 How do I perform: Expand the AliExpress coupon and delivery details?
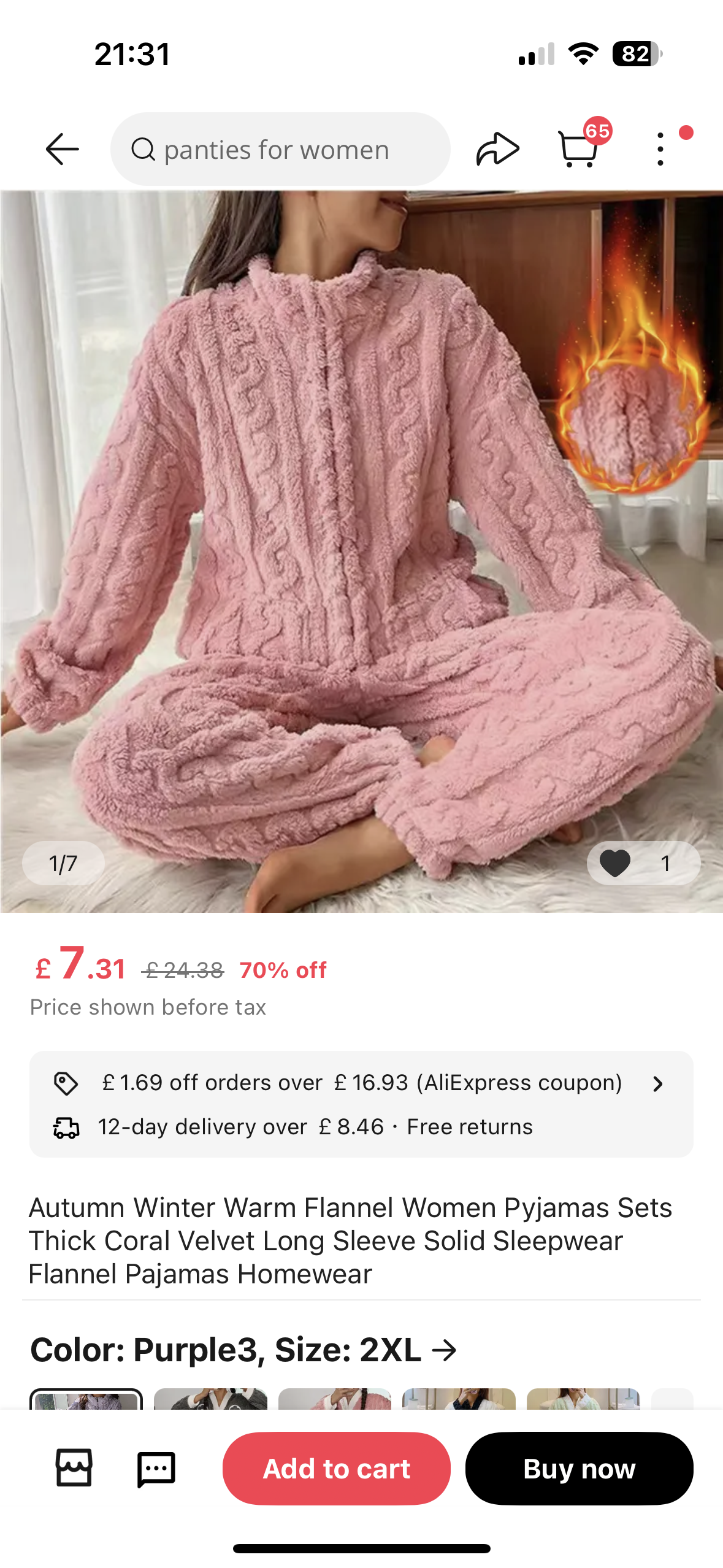point(657,1084)
